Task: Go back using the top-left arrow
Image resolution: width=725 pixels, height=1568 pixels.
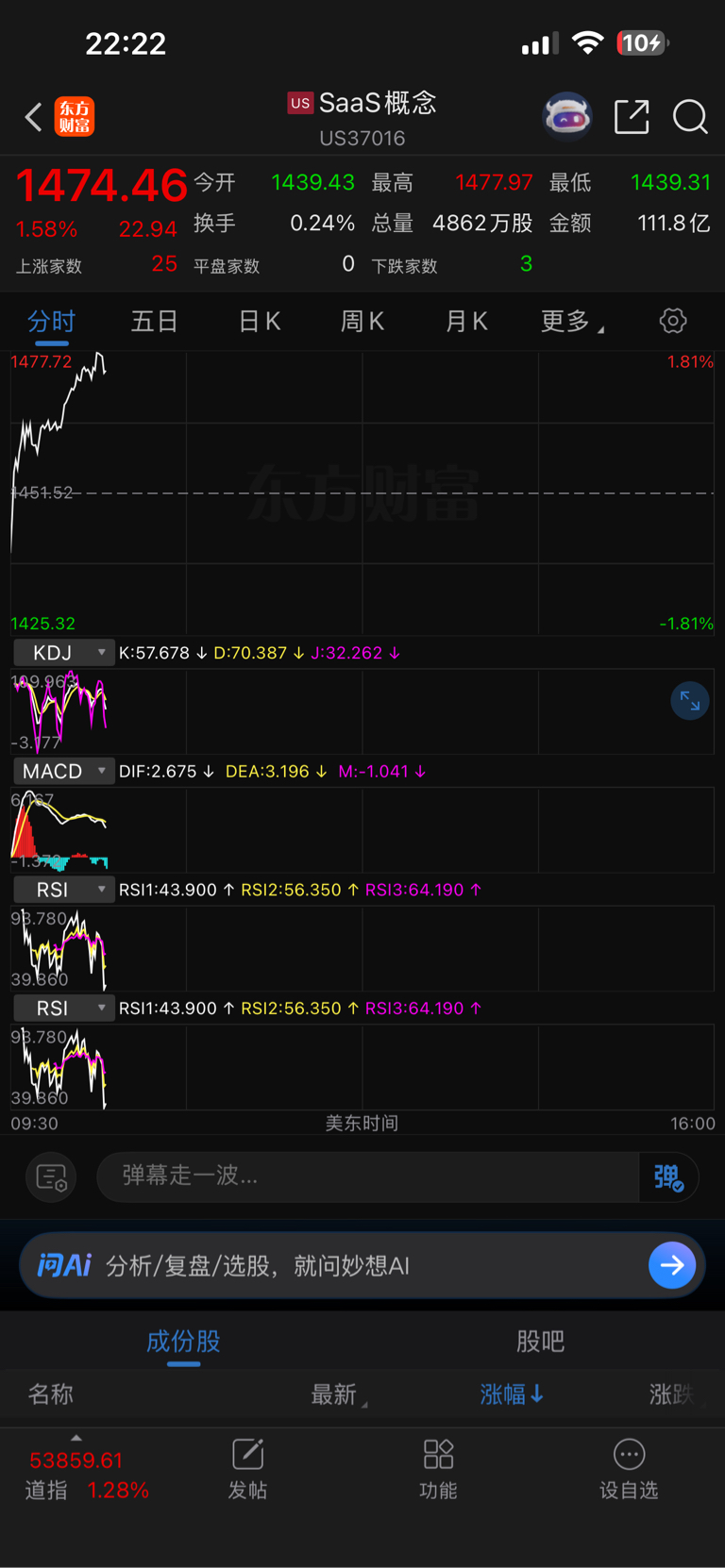Action: (34, 117)
